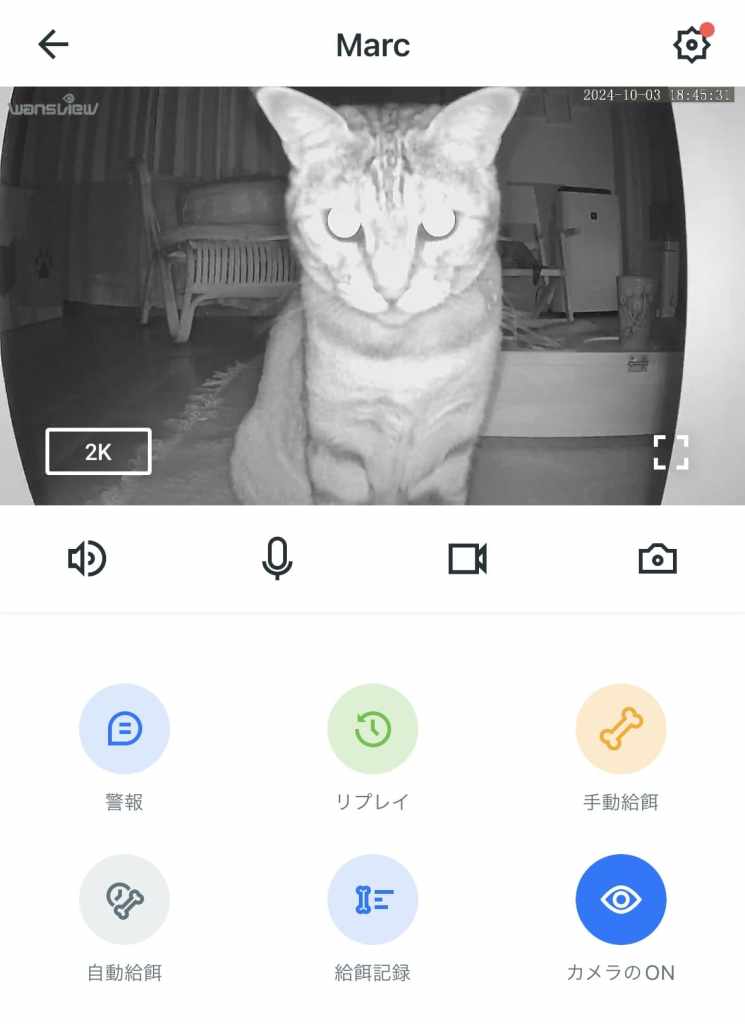Enter fullscreen live view
This screenshot has height=1024, width=745.
pyautogui.click(x=671, y=452)
